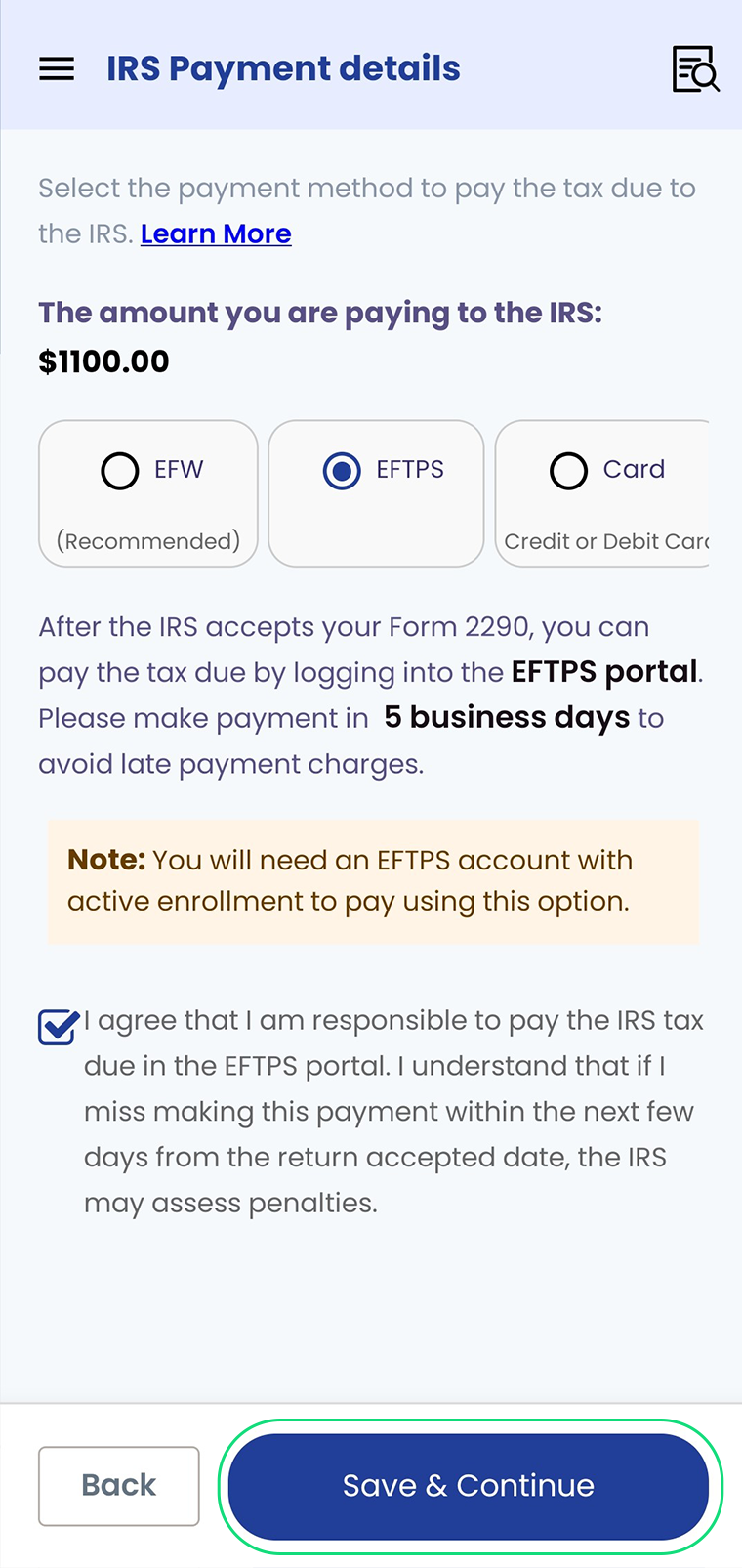Screen dimensions: 742x1568
Task: Click the agreement statement text
Action: click(x=391, y=1111)
